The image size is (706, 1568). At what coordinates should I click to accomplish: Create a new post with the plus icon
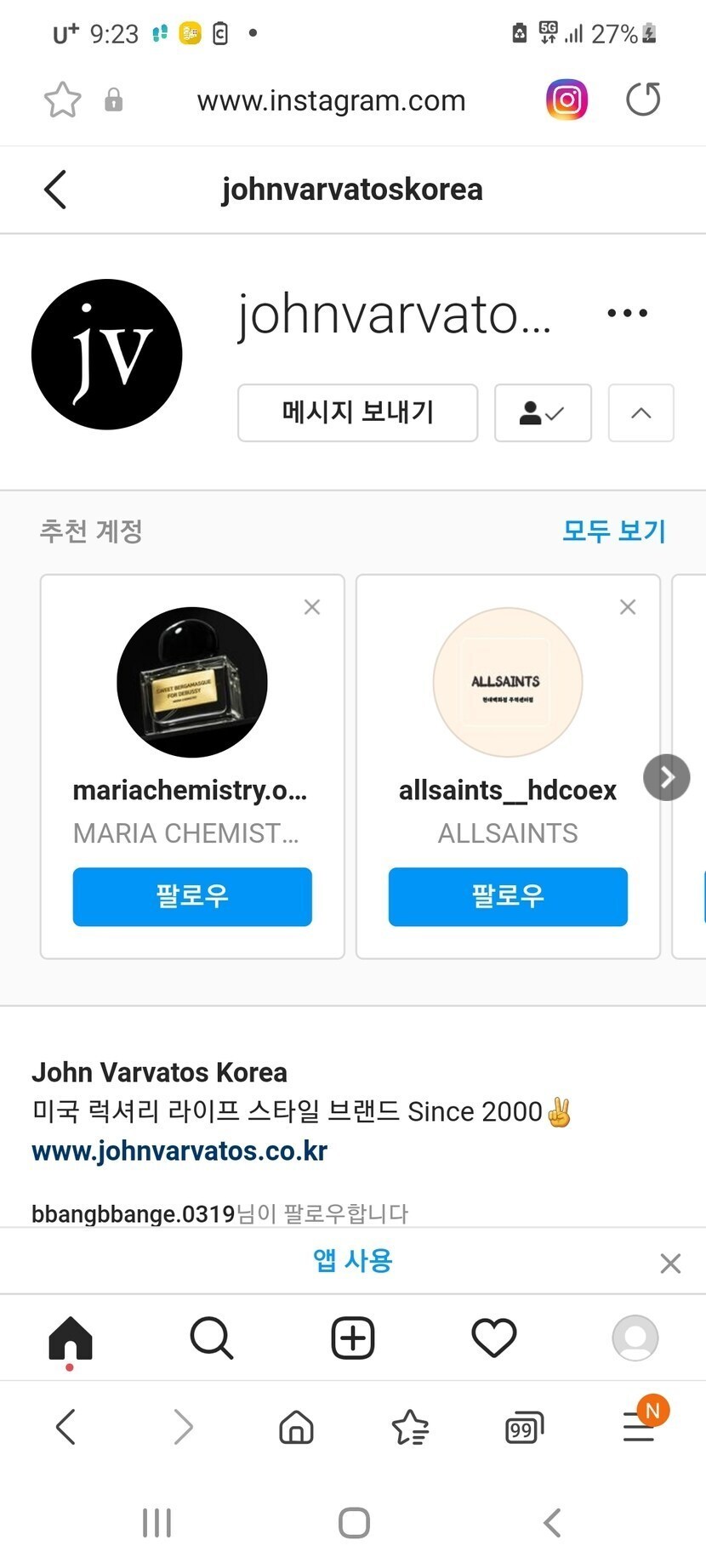(352, 1338)
